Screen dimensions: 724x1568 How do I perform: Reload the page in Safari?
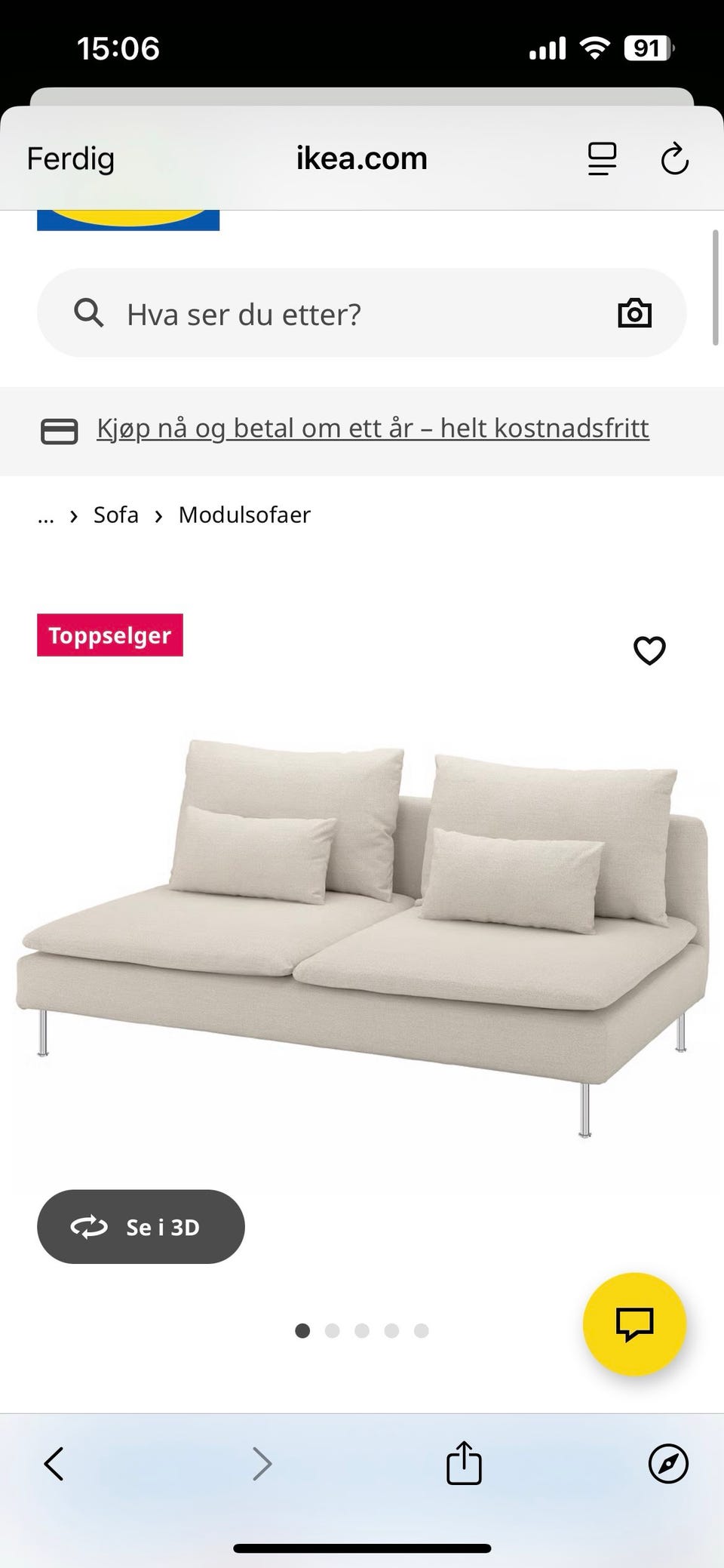point(675,158)
